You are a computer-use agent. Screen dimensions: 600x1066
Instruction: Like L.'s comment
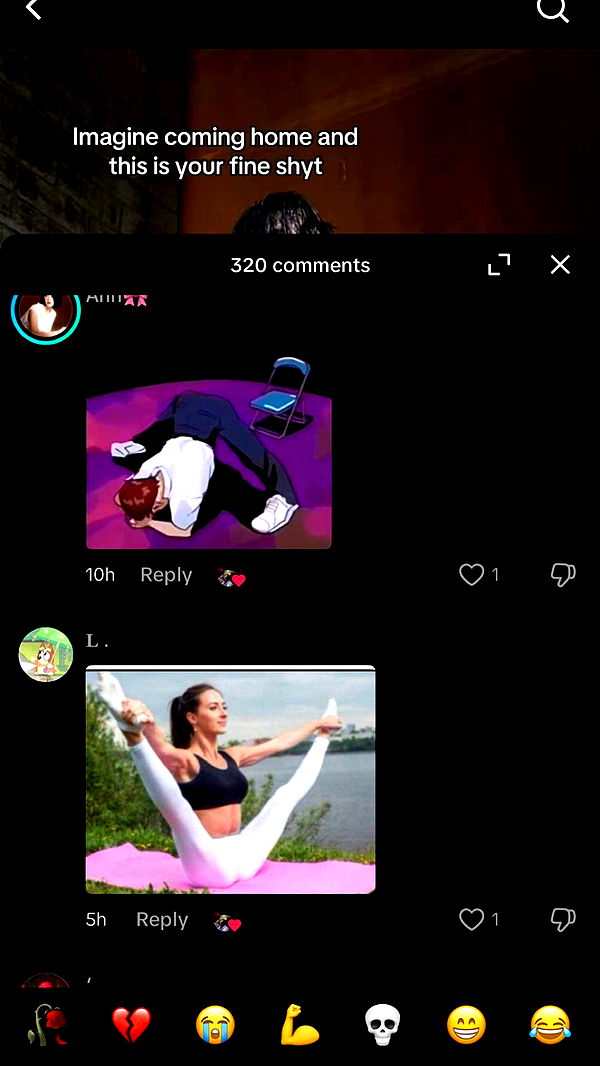pos(471,920)
